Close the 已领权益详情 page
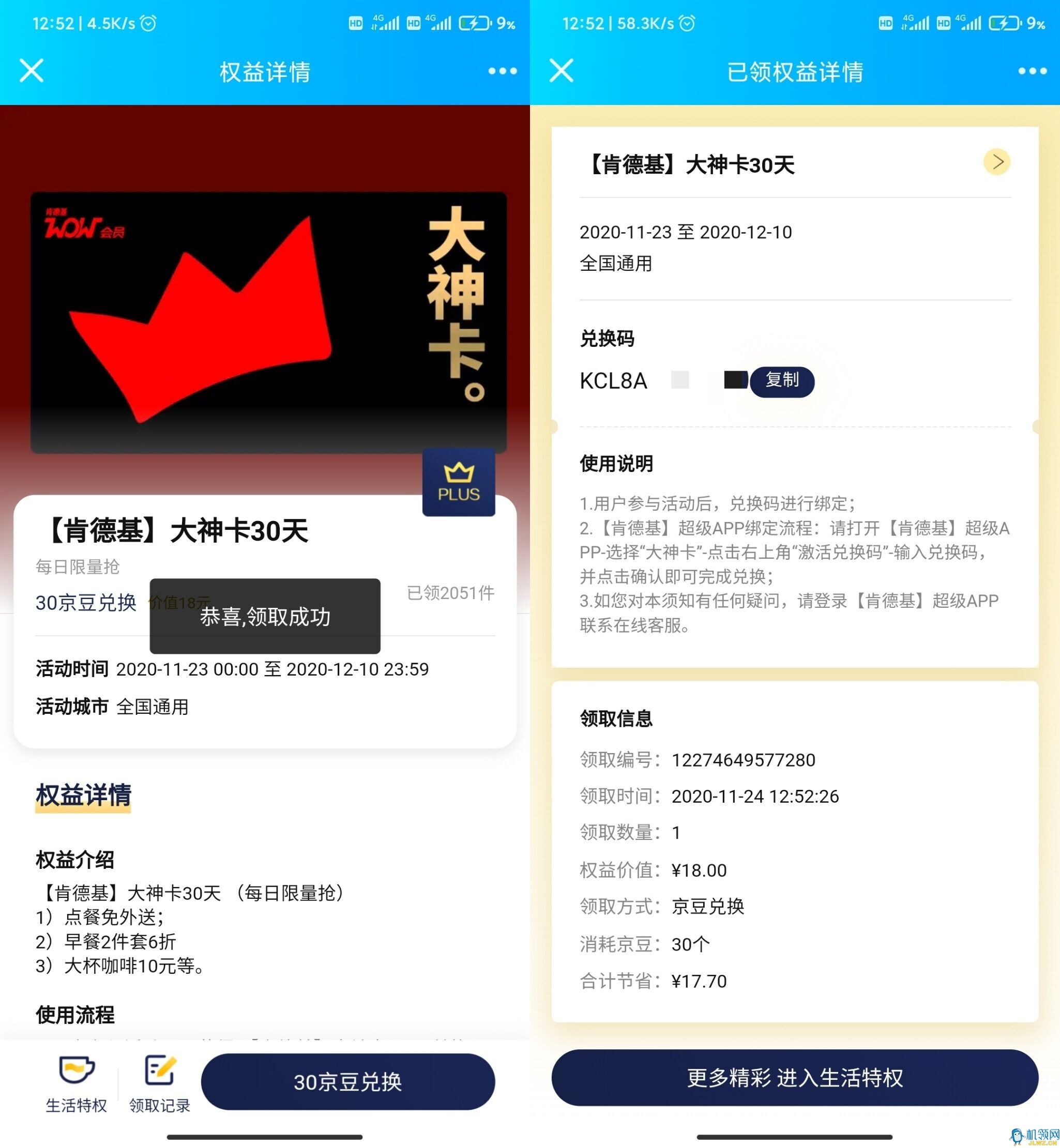This screenshot has height=1148, width=1060. click(561, 70)
